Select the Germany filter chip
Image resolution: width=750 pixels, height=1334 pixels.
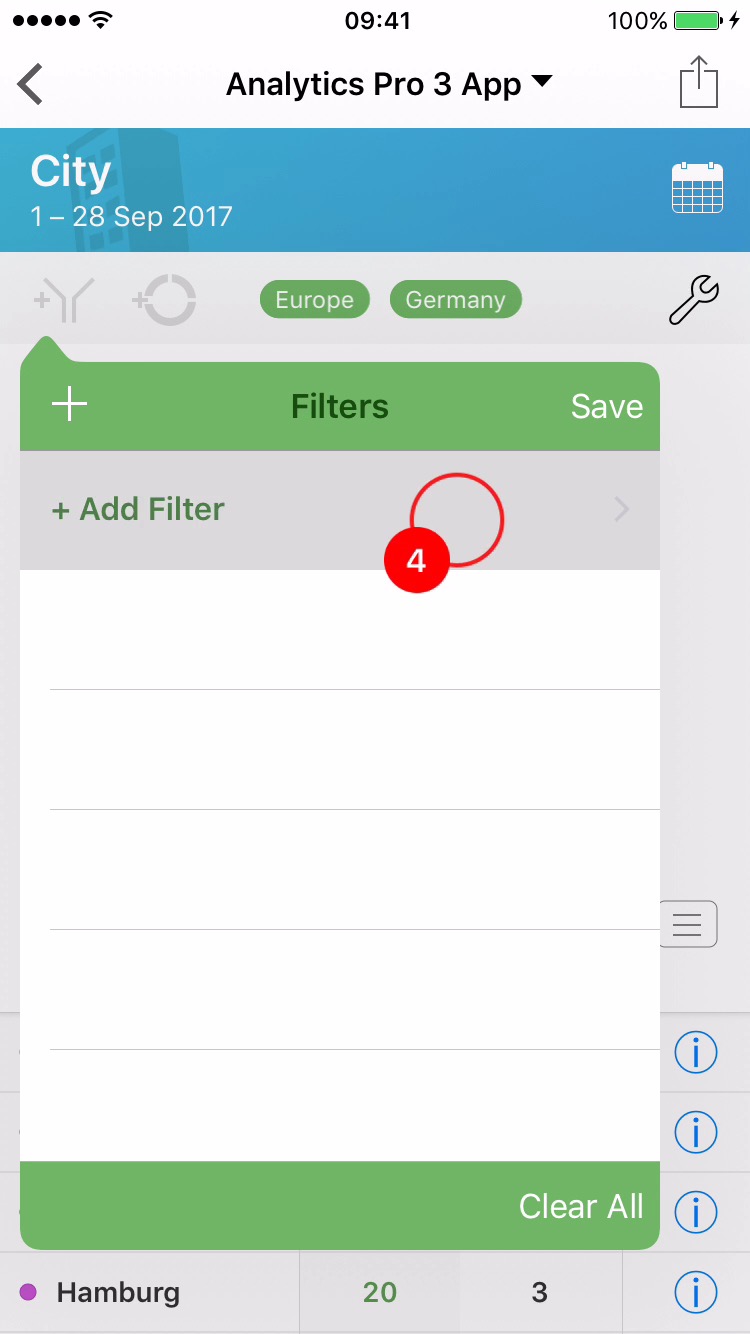[455, 300]
